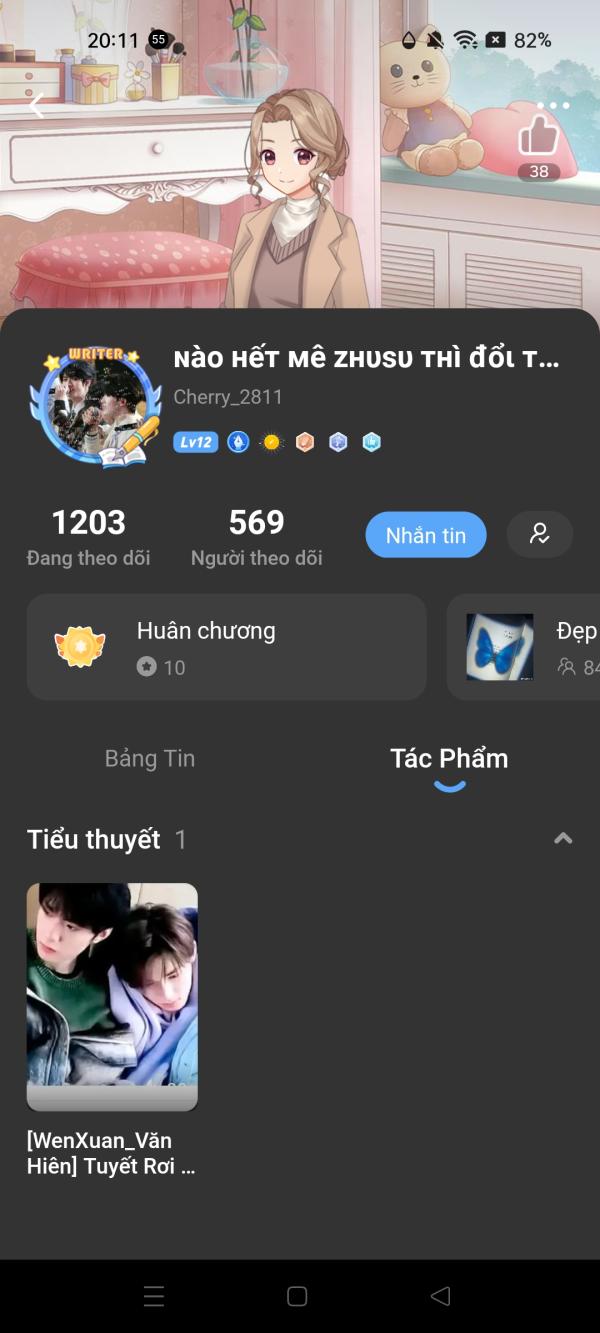Go back using the top-left arrow

click(37, 105)
